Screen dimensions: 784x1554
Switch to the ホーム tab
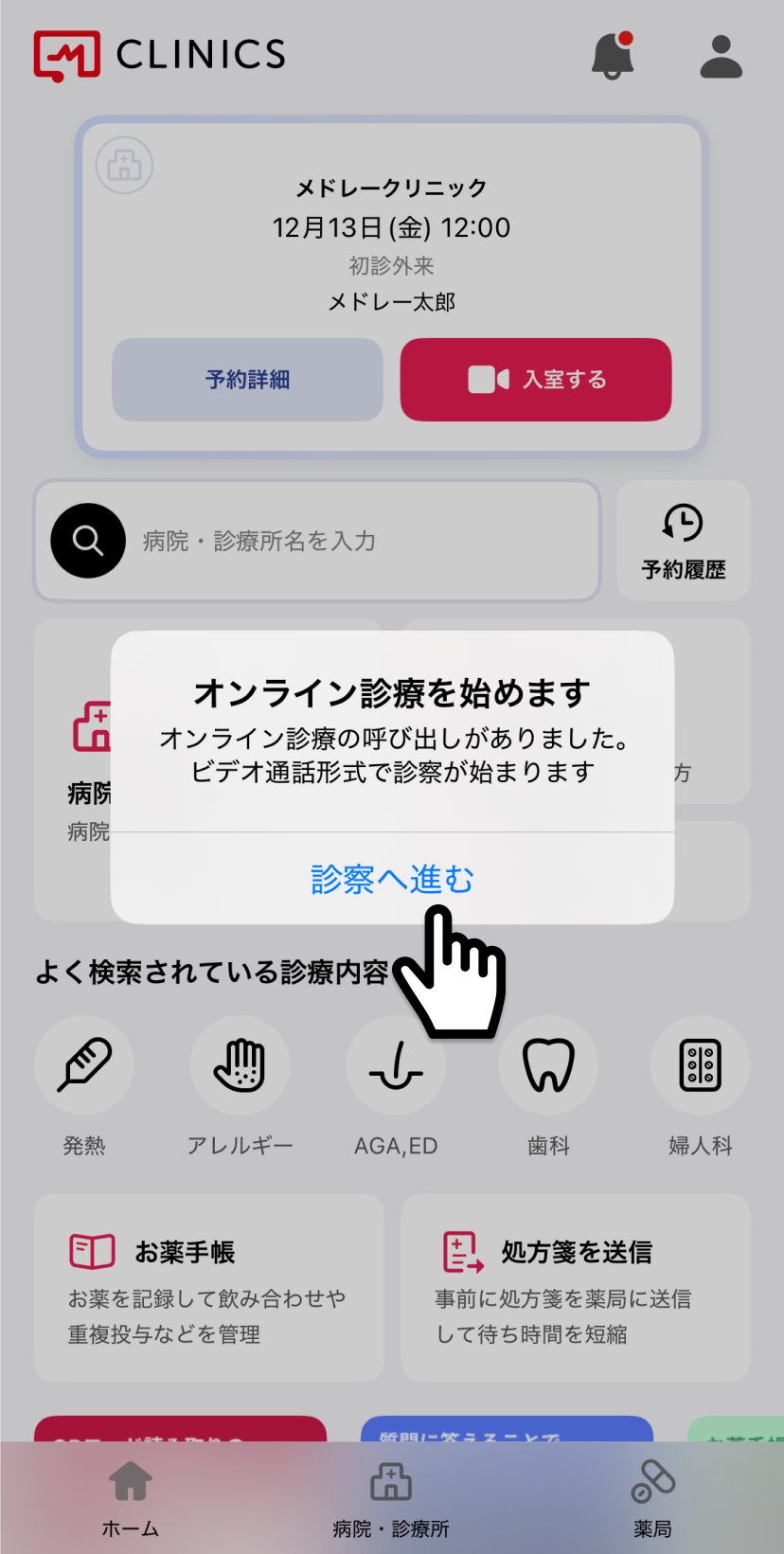click(x=131, y=1498)
